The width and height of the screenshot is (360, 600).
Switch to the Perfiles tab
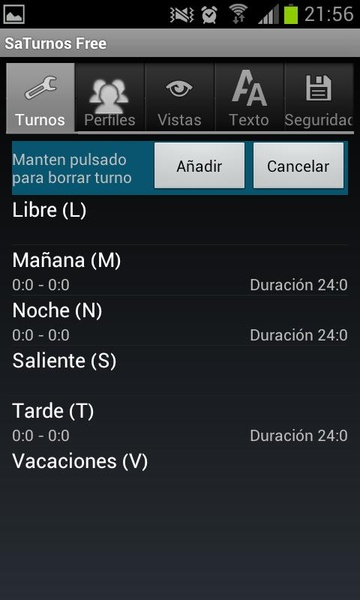110,98
